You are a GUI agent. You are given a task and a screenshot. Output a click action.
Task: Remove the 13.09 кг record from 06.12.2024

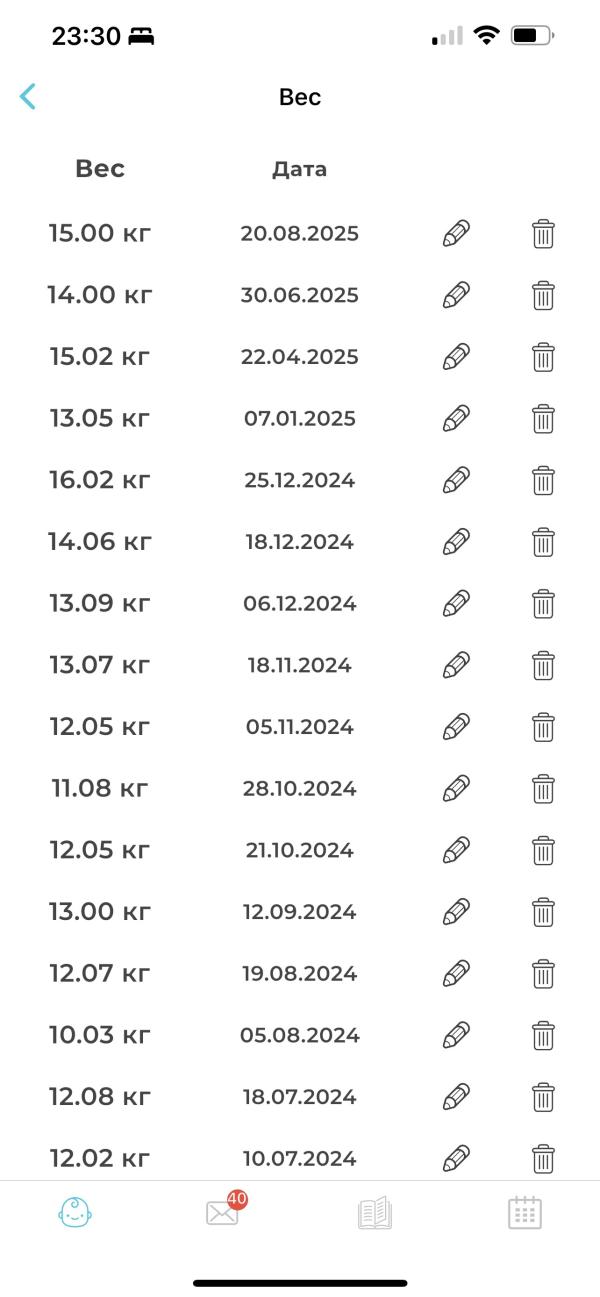[x=543, y=604]
